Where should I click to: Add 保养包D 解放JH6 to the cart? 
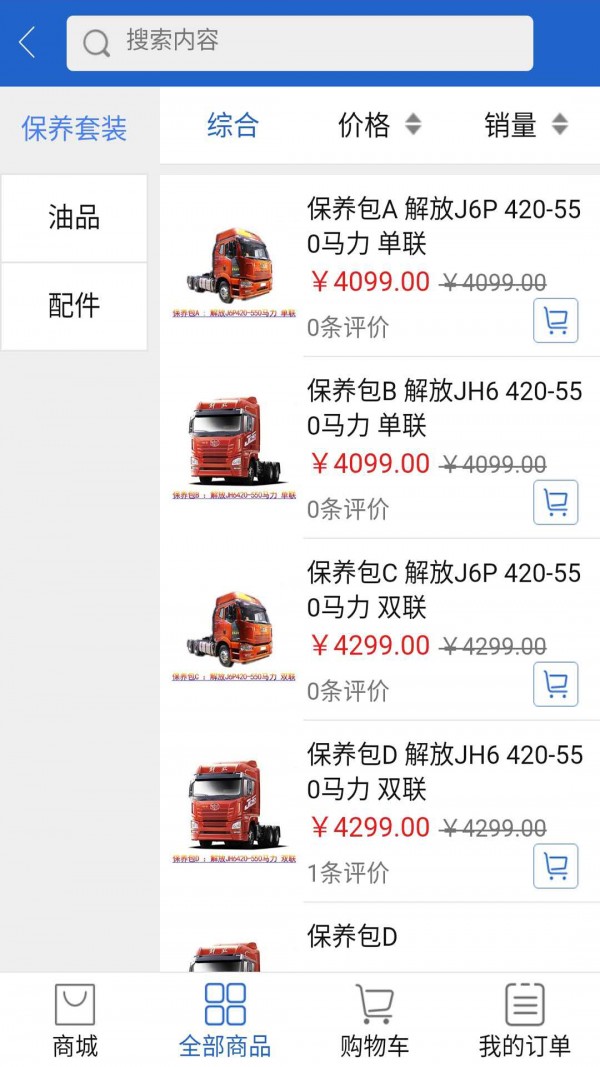click(555, 866)
